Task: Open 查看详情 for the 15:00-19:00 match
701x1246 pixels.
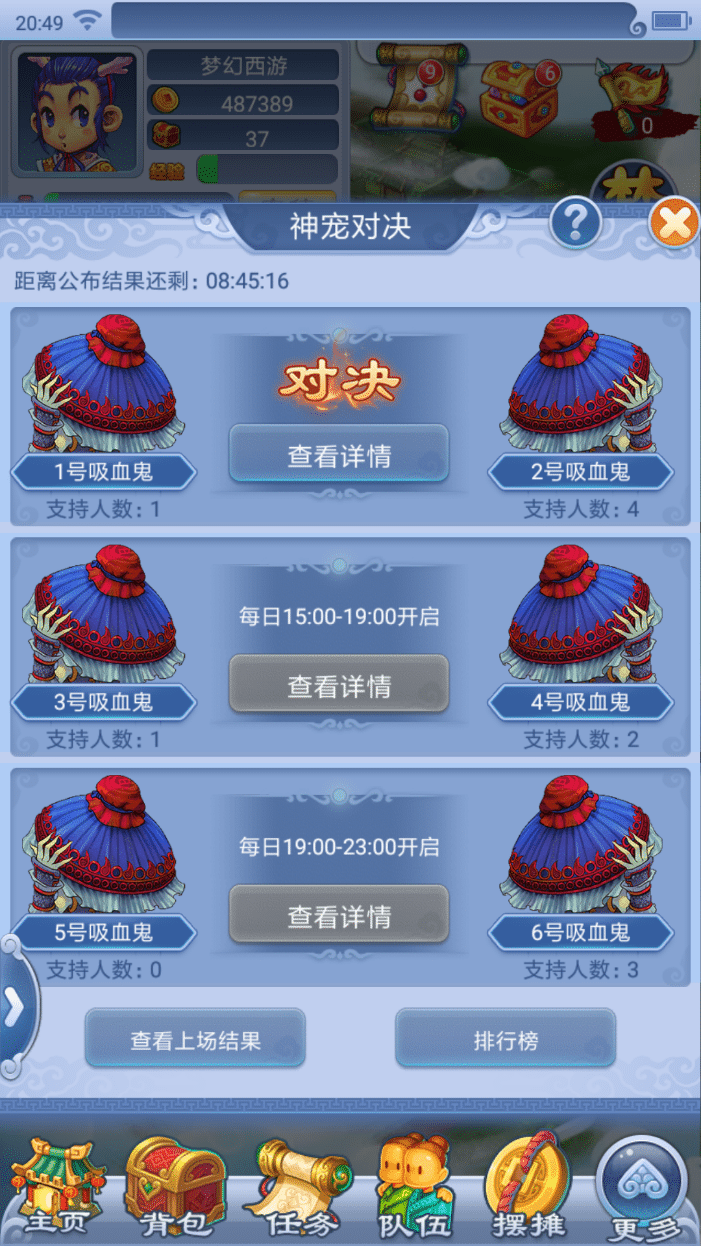Action: point(339,684)
